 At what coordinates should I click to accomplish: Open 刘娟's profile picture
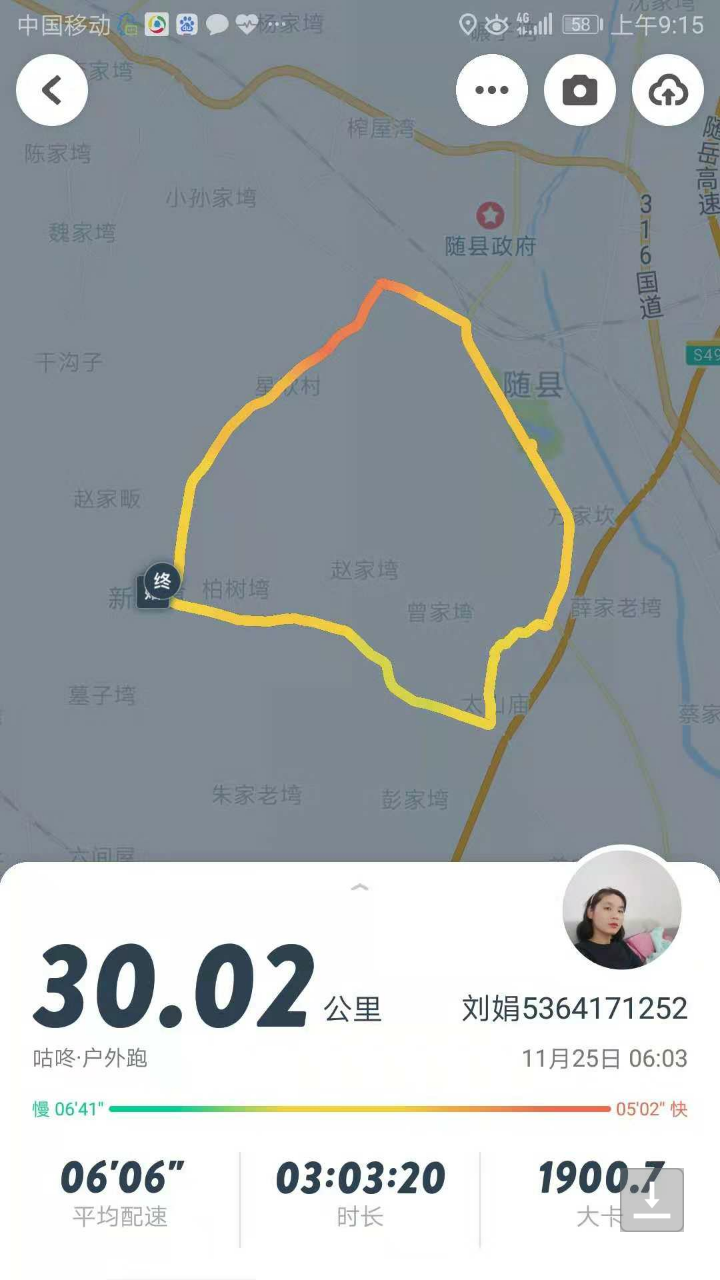point(622,910)
